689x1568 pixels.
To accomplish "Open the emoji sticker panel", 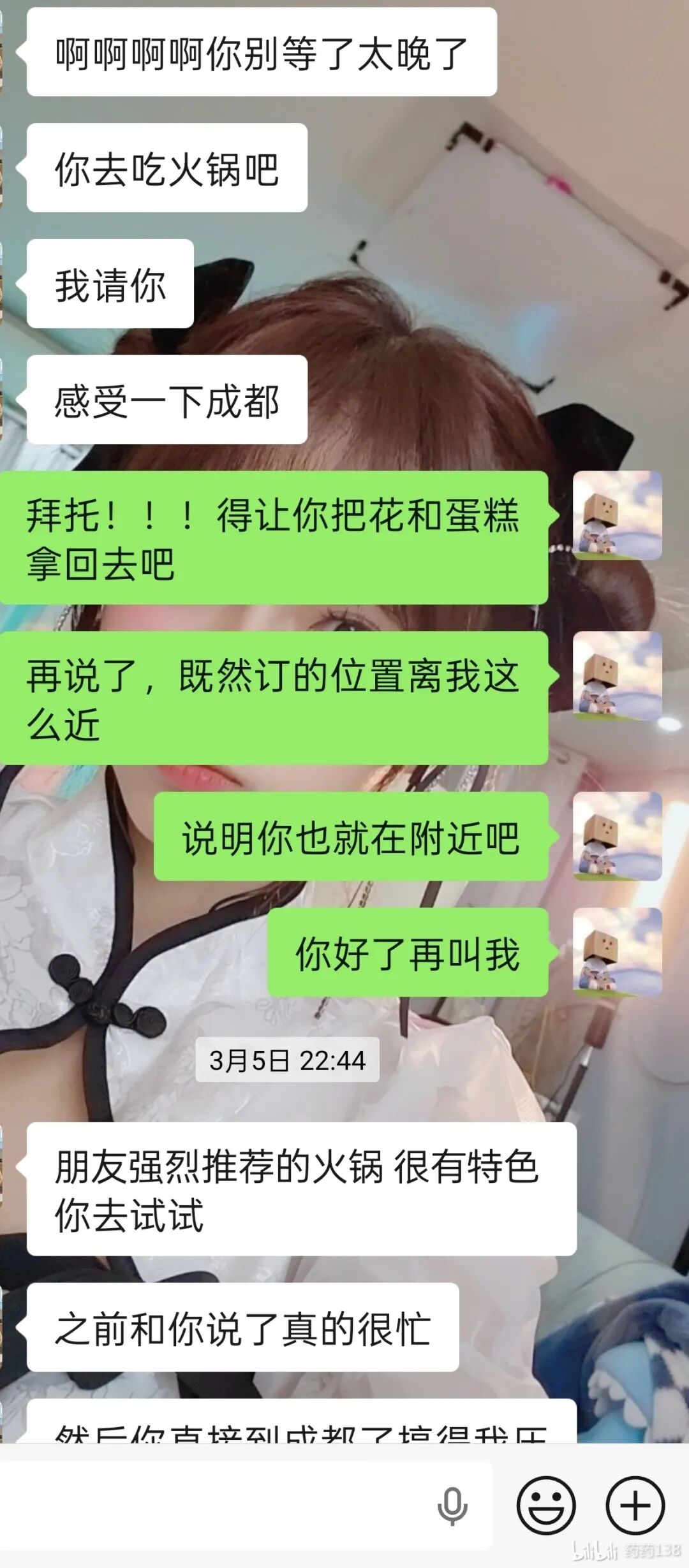I will 546,1506.
